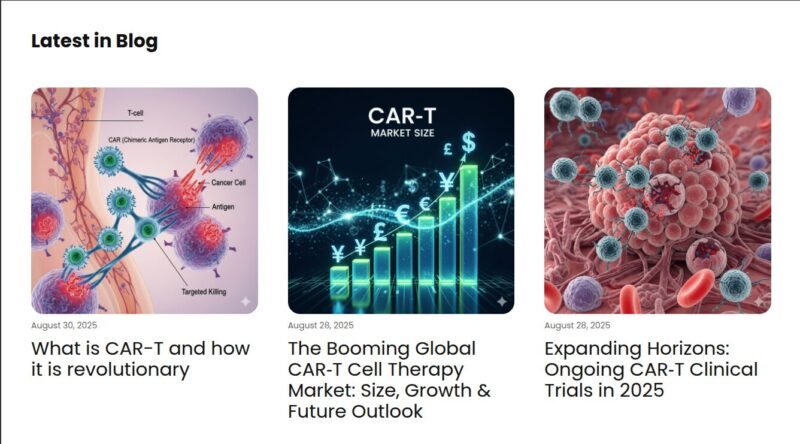The height and width of the screenshot is (444, 800).
Task: Open the CAR-T Market Size image
Action: (x=401, y=200)
